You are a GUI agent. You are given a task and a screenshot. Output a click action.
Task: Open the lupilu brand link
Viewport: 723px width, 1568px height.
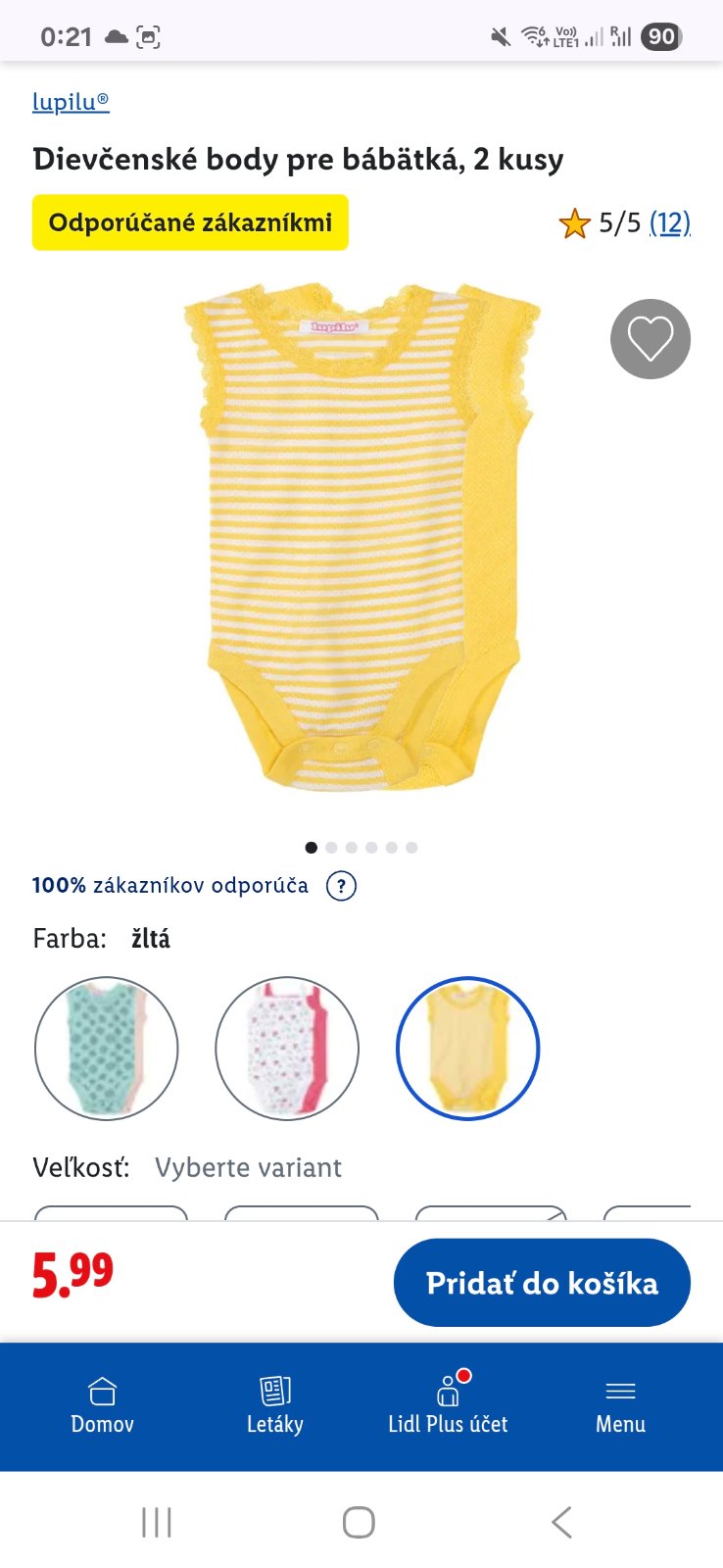pyautogui.click(x=71, y=101)
